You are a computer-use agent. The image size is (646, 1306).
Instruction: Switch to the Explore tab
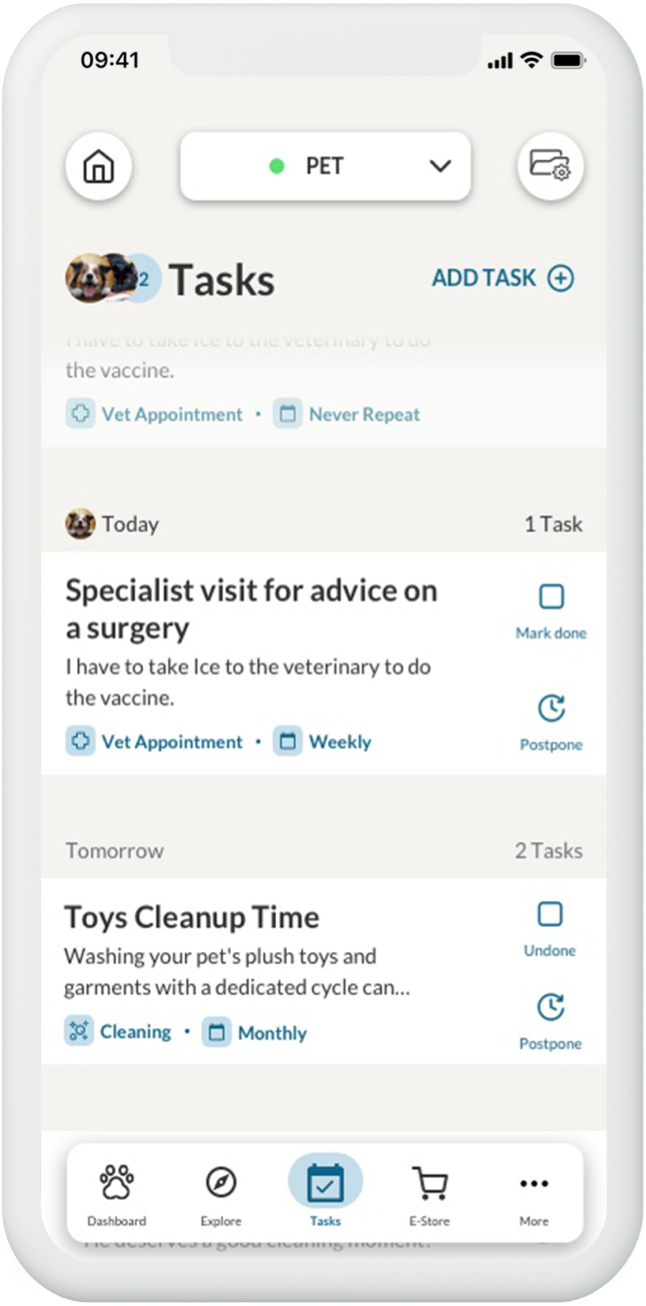pyautogui.click(x=221, y=1193)
